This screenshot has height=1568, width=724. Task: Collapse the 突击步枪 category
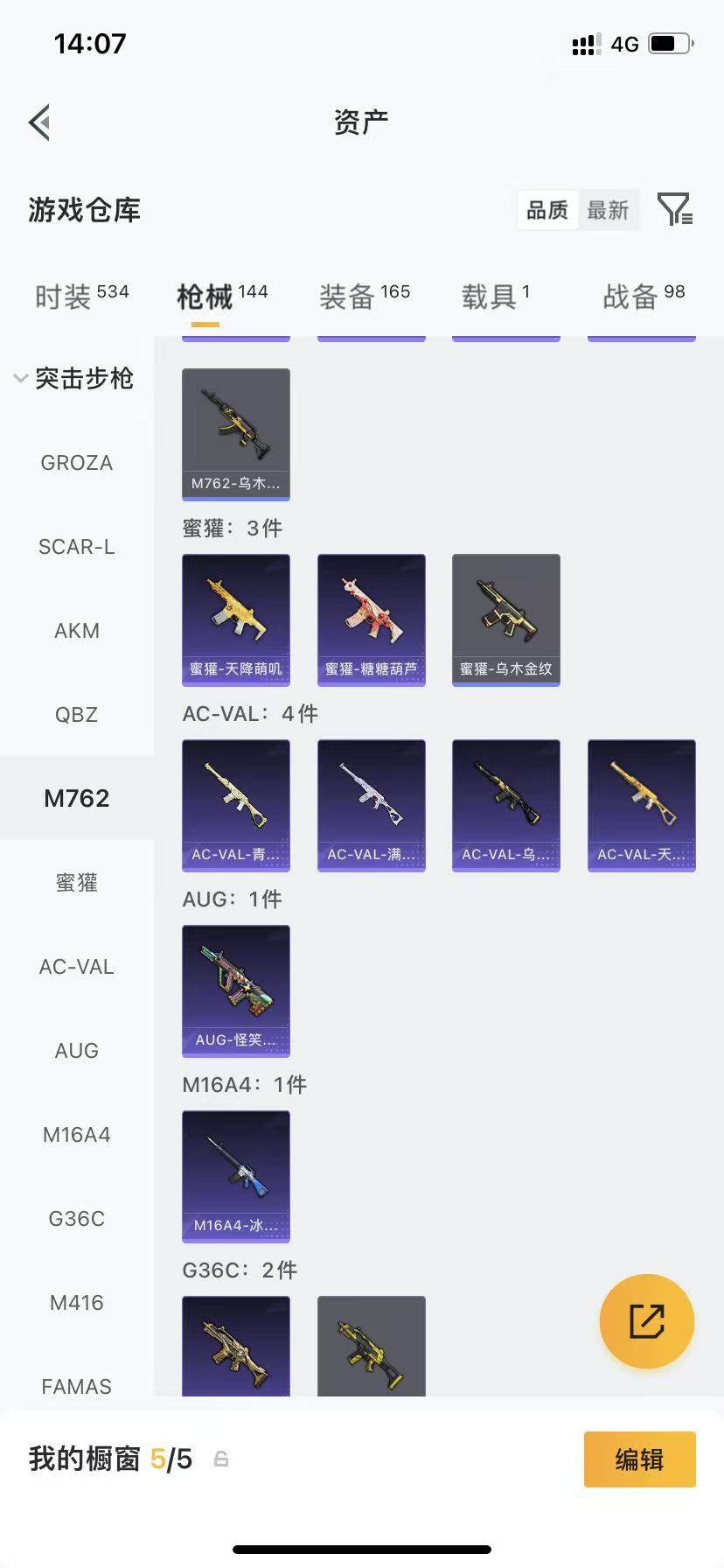point(74,378)
